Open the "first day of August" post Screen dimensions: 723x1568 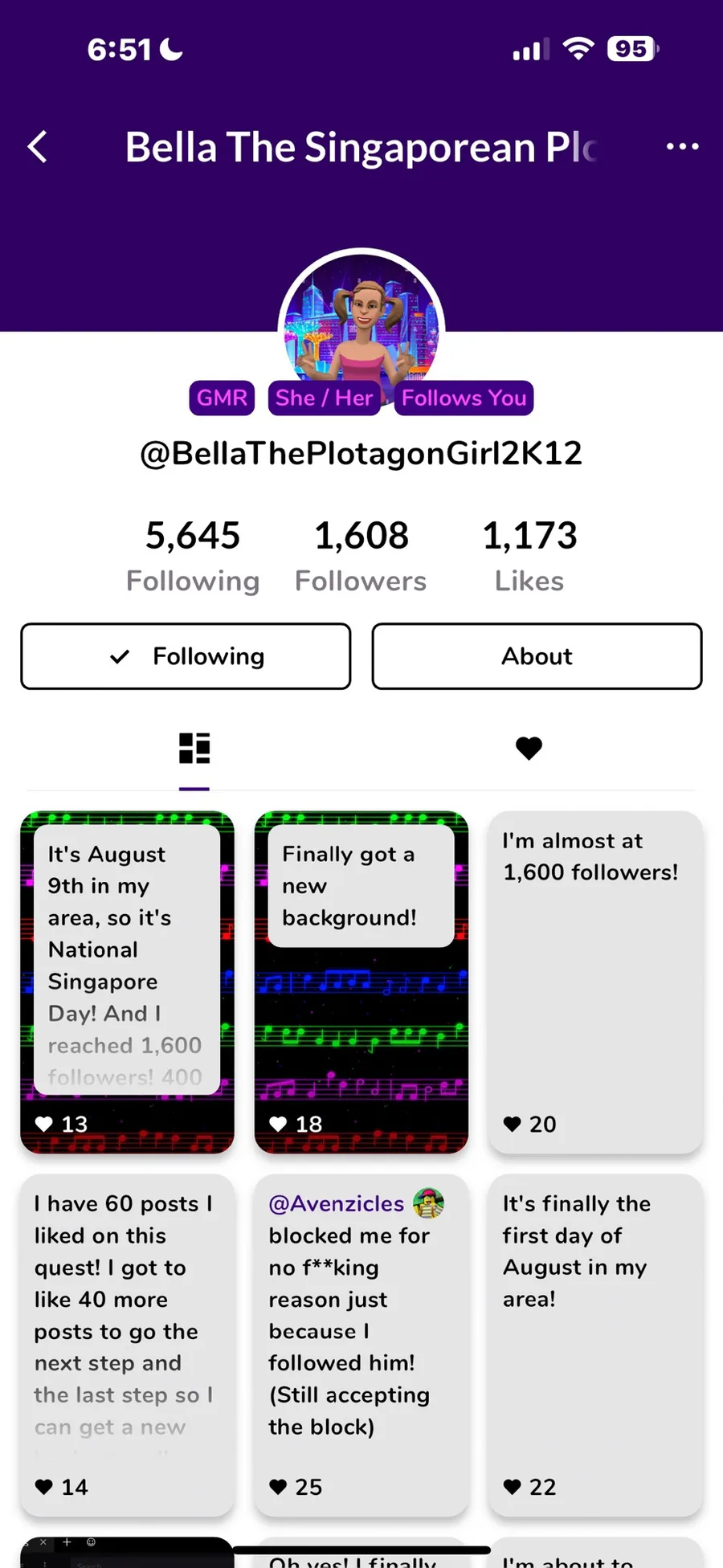[x=595, y=1345]
